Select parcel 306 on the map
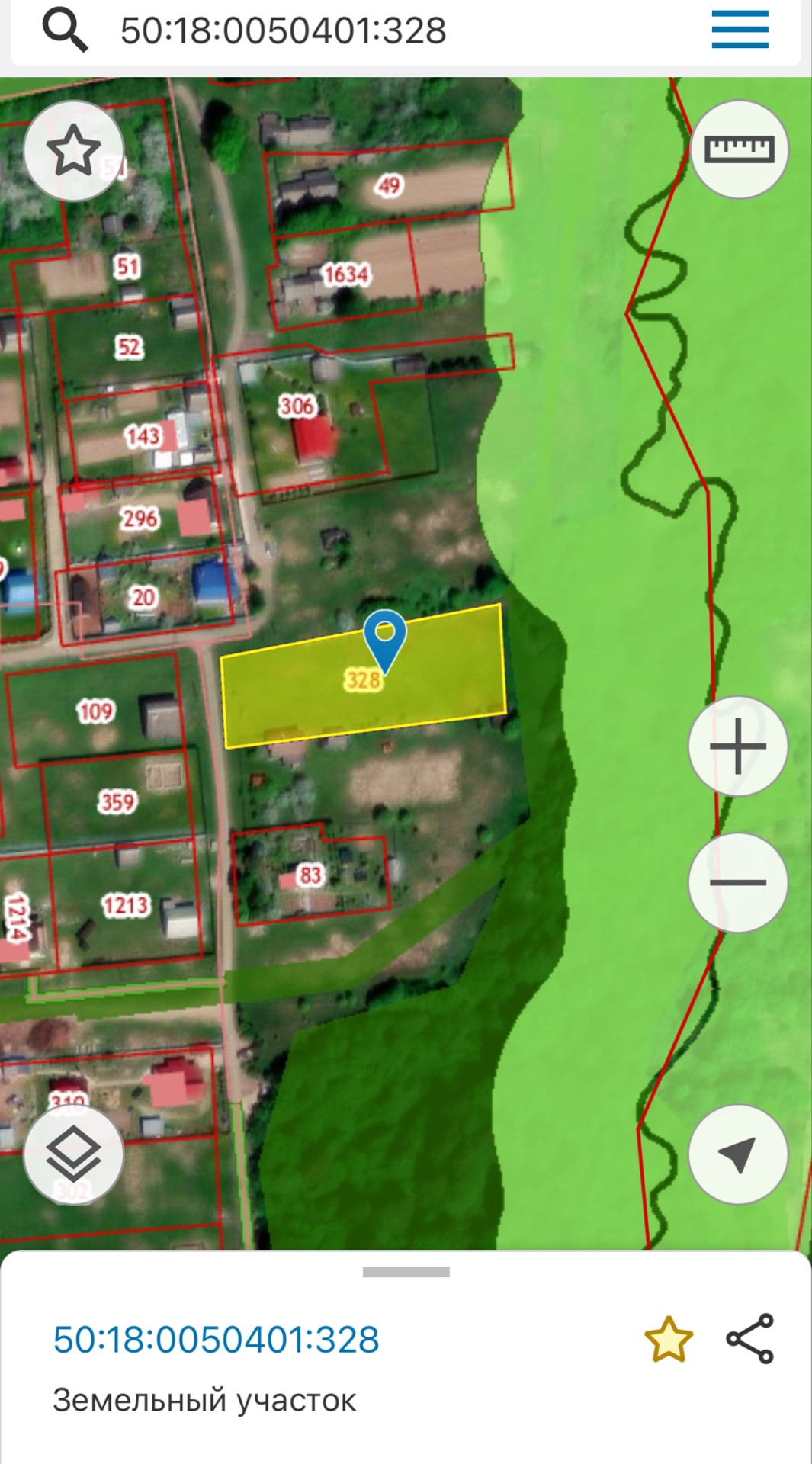 [x=297, y=406]
